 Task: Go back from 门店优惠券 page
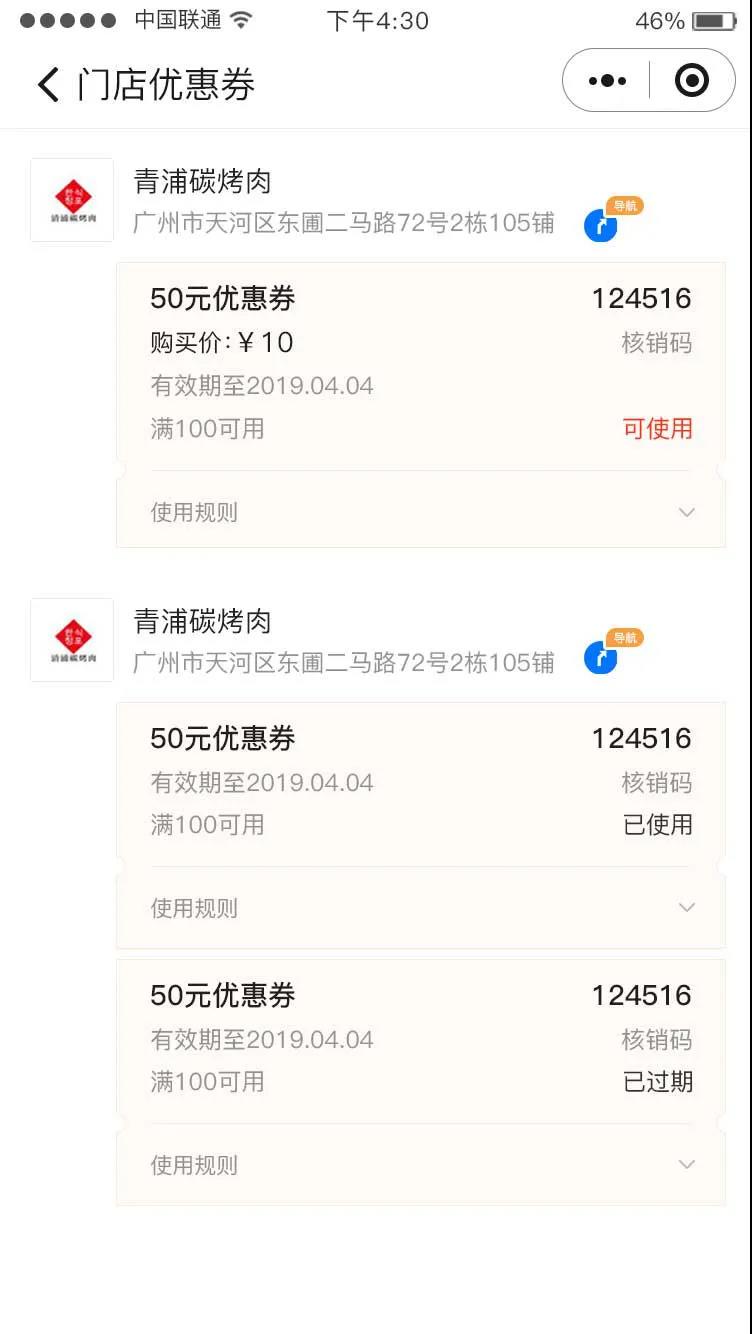(48, 84)
